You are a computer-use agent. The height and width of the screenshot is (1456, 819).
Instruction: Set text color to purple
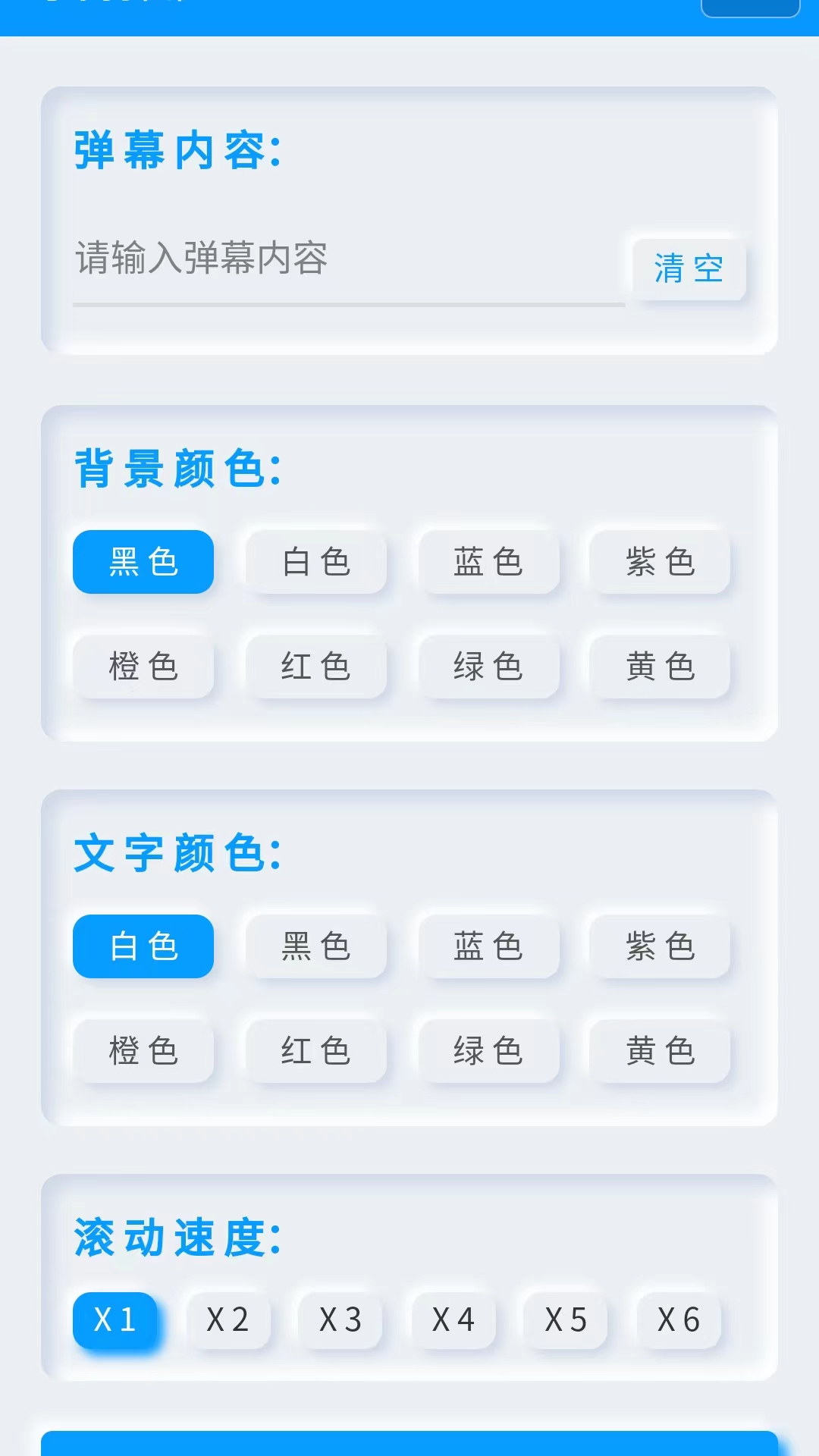(659, 946)
